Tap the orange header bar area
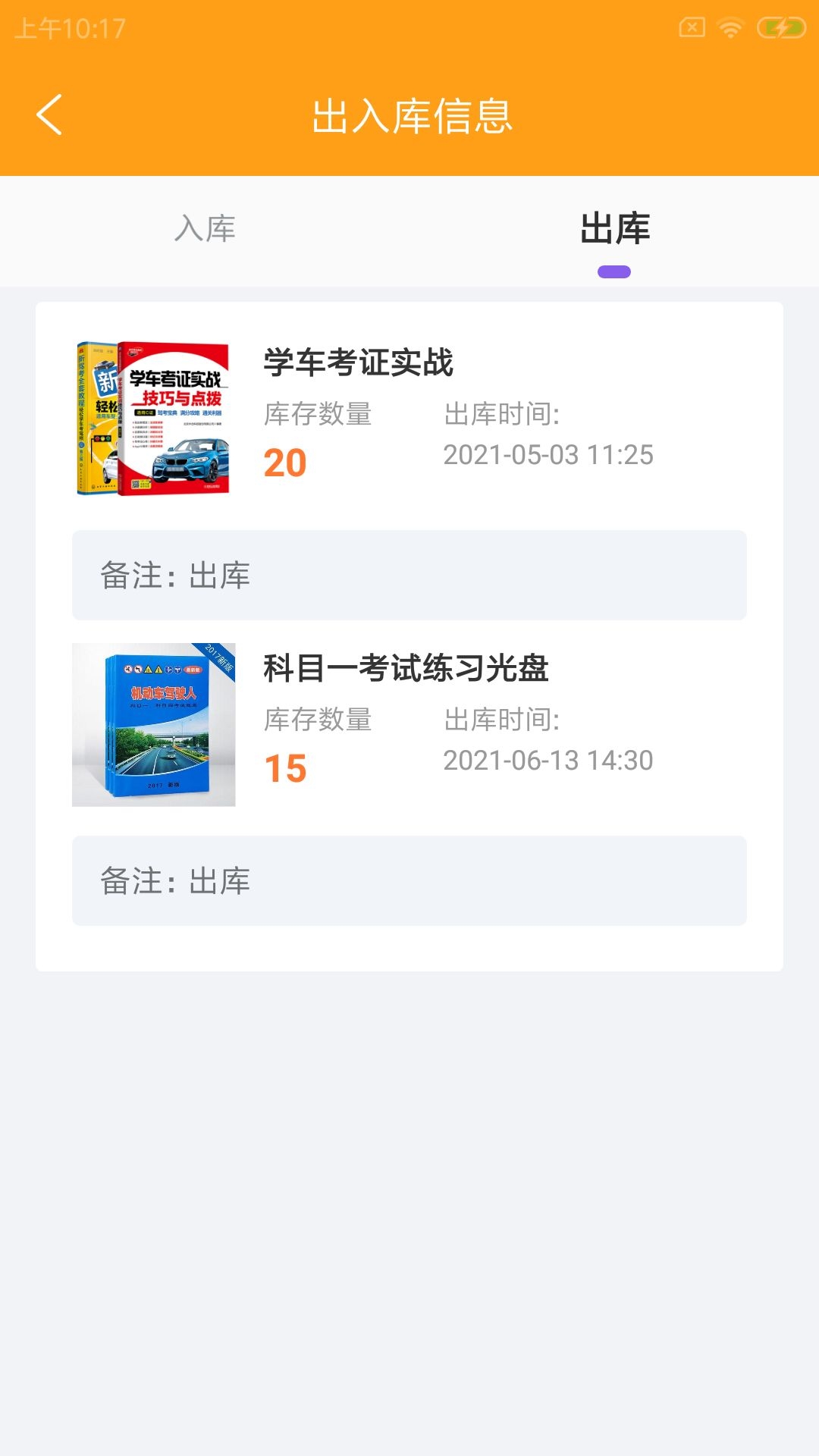This screenshot has height=1456, width=819. 409,118
